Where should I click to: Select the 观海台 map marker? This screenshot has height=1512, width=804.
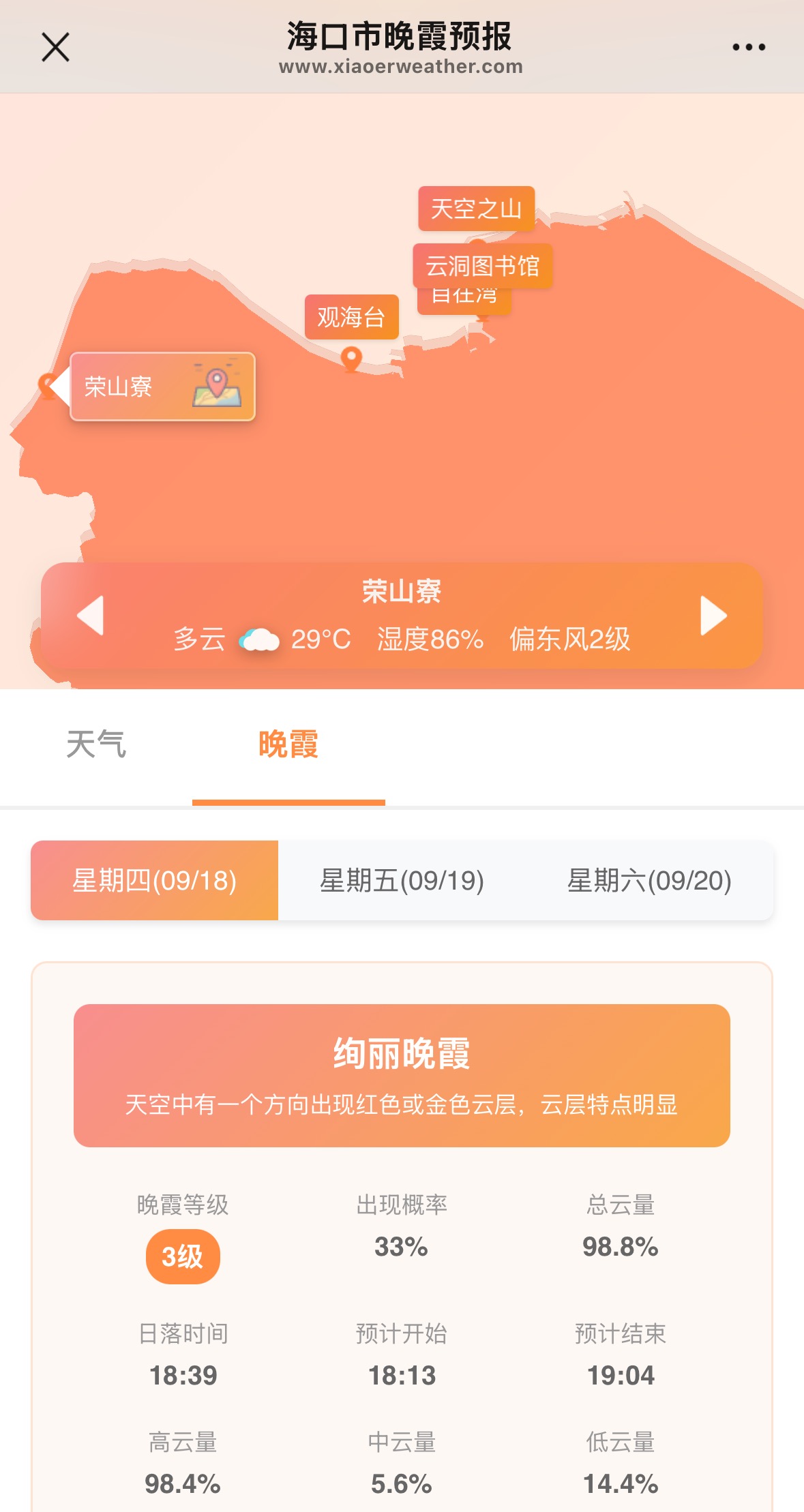click(x=351, y=317)
